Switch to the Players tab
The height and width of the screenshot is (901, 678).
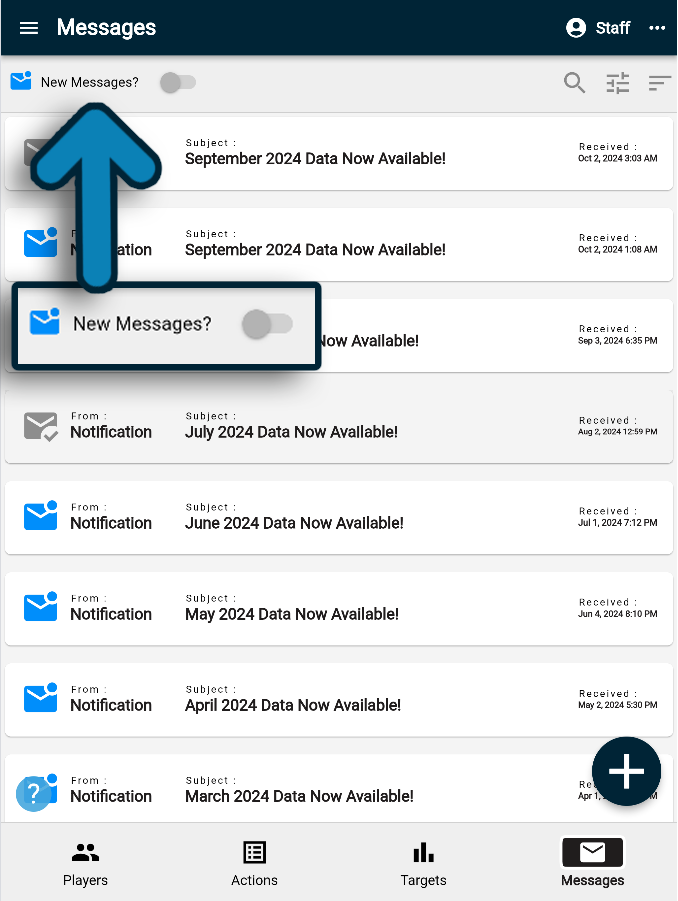pos(85,864)
